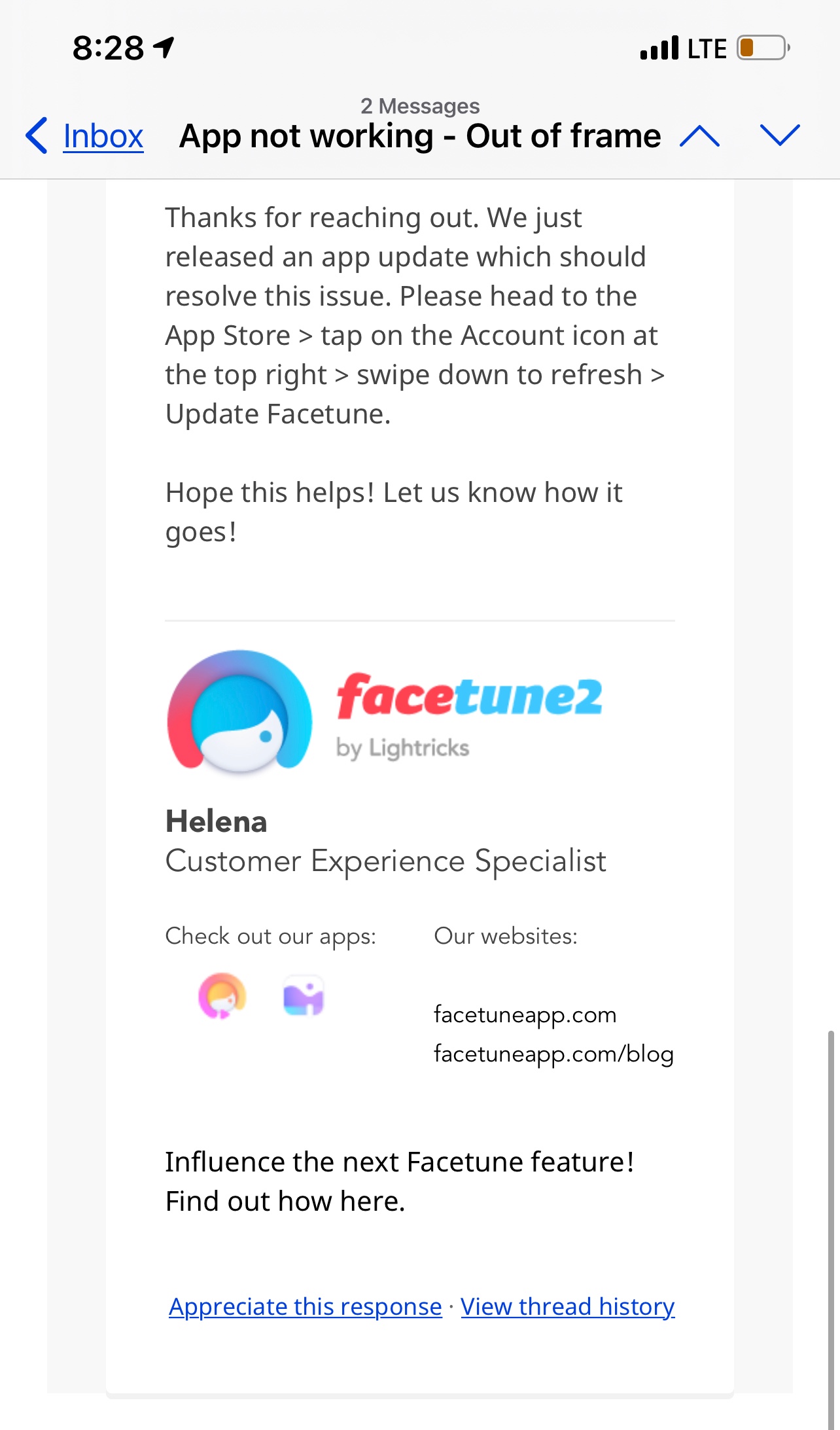Tap the "Find out how here" link

coord(285,1201)
